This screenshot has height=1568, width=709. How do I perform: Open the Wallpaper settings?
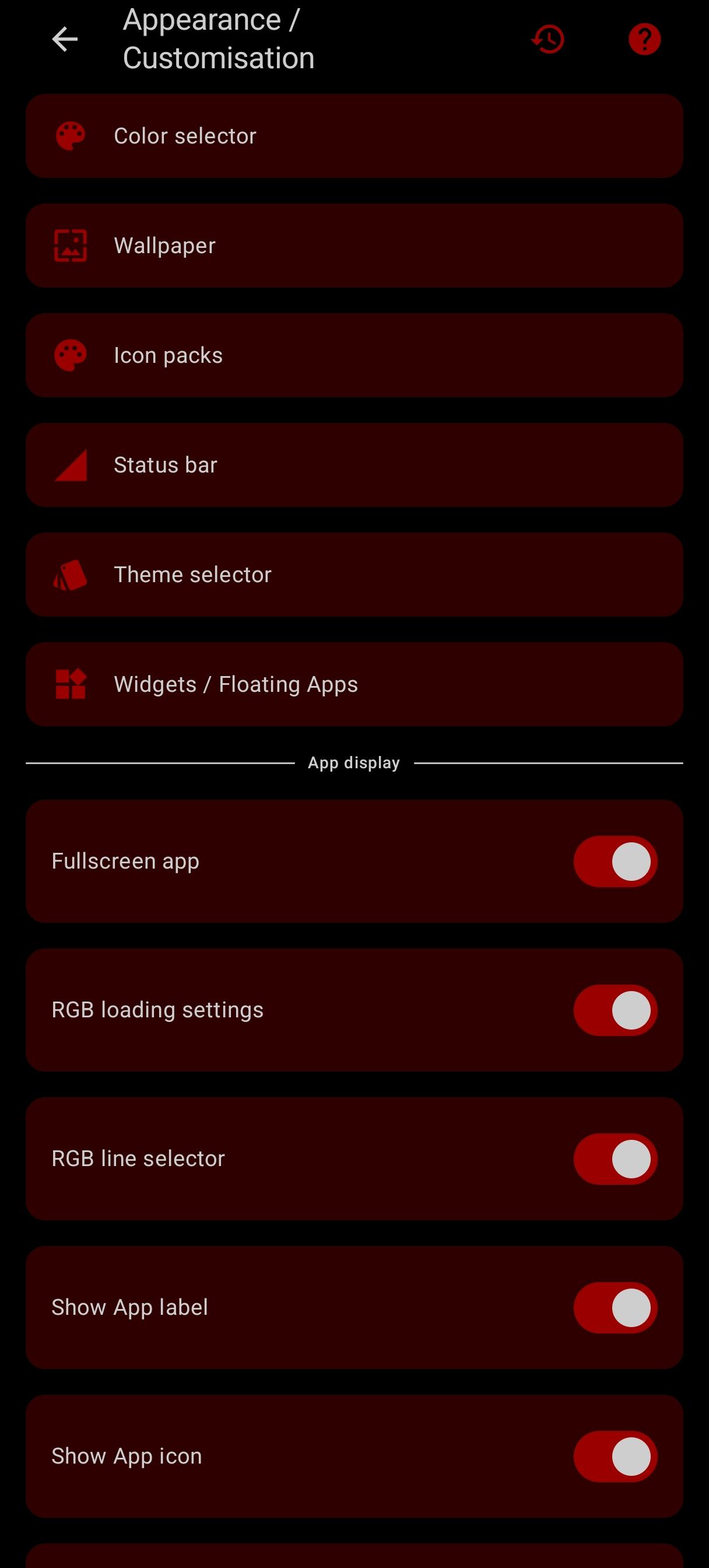(354, 246)
